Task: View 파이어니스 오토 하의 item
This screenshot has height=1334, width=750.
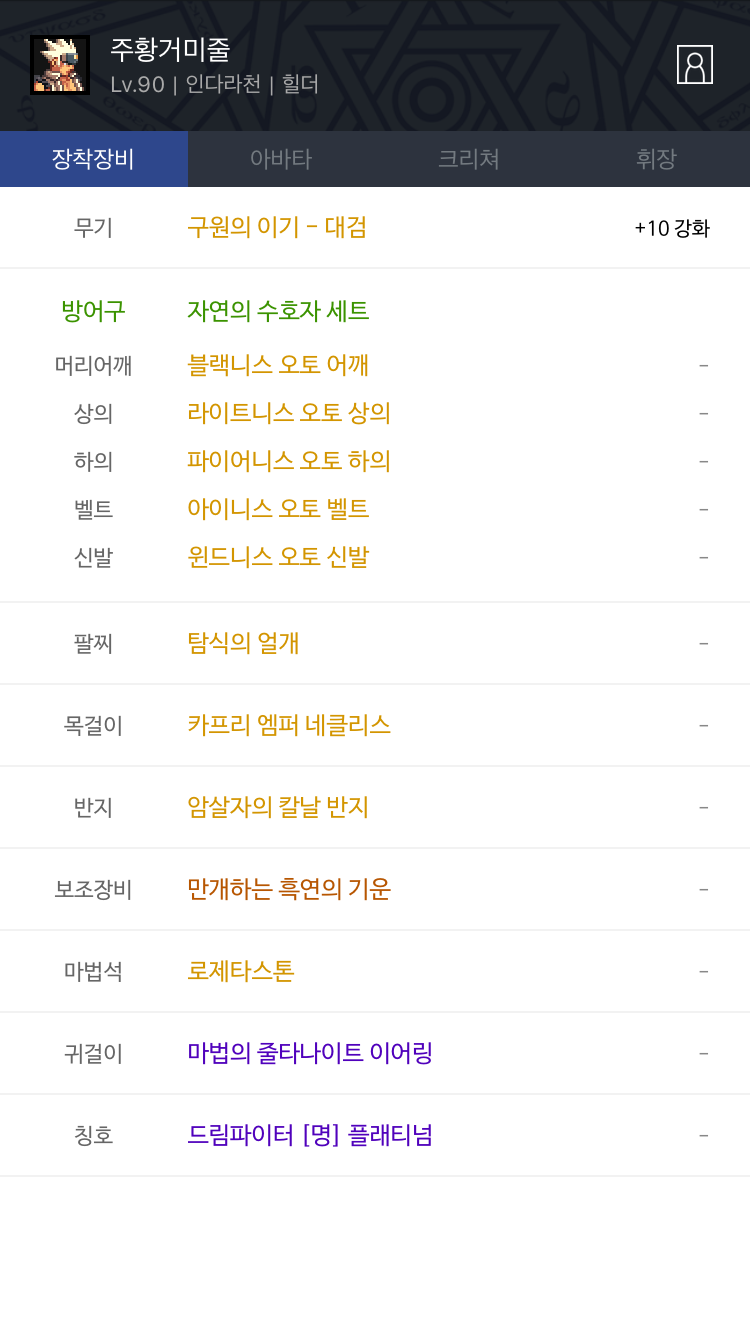Action: [x=289, y=461]
